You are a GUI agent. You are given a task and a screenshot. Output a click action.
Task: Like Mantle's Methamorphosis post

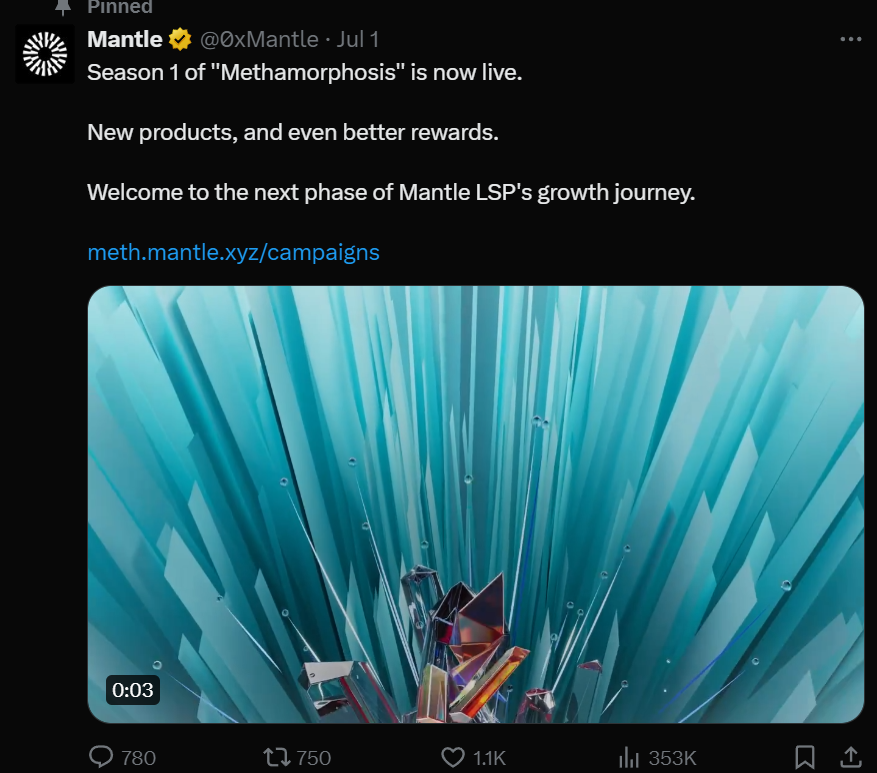point(453,757)
